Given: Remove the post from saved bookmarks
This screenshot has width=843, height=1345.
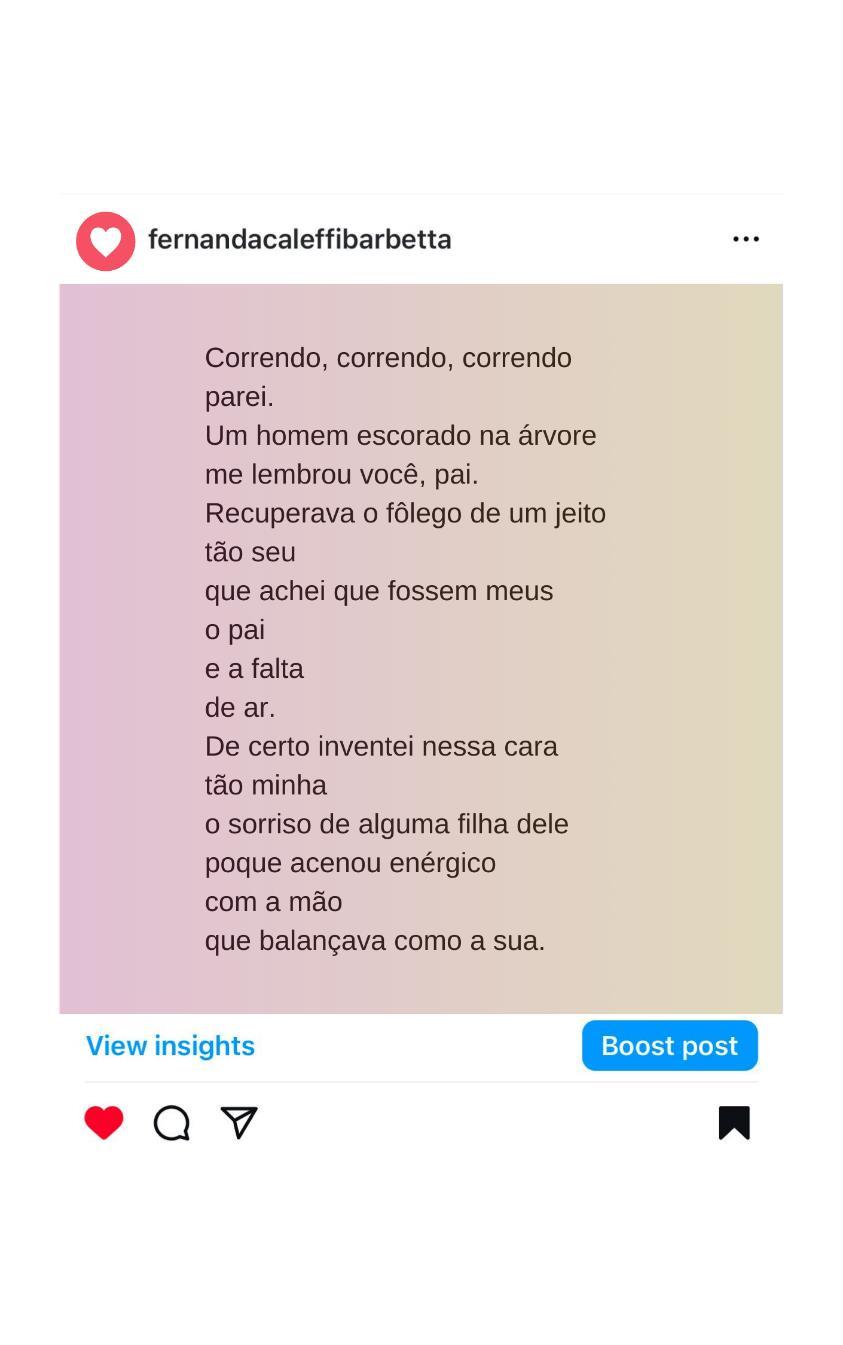Looking at the screenshot, I should pos(733,1122).
